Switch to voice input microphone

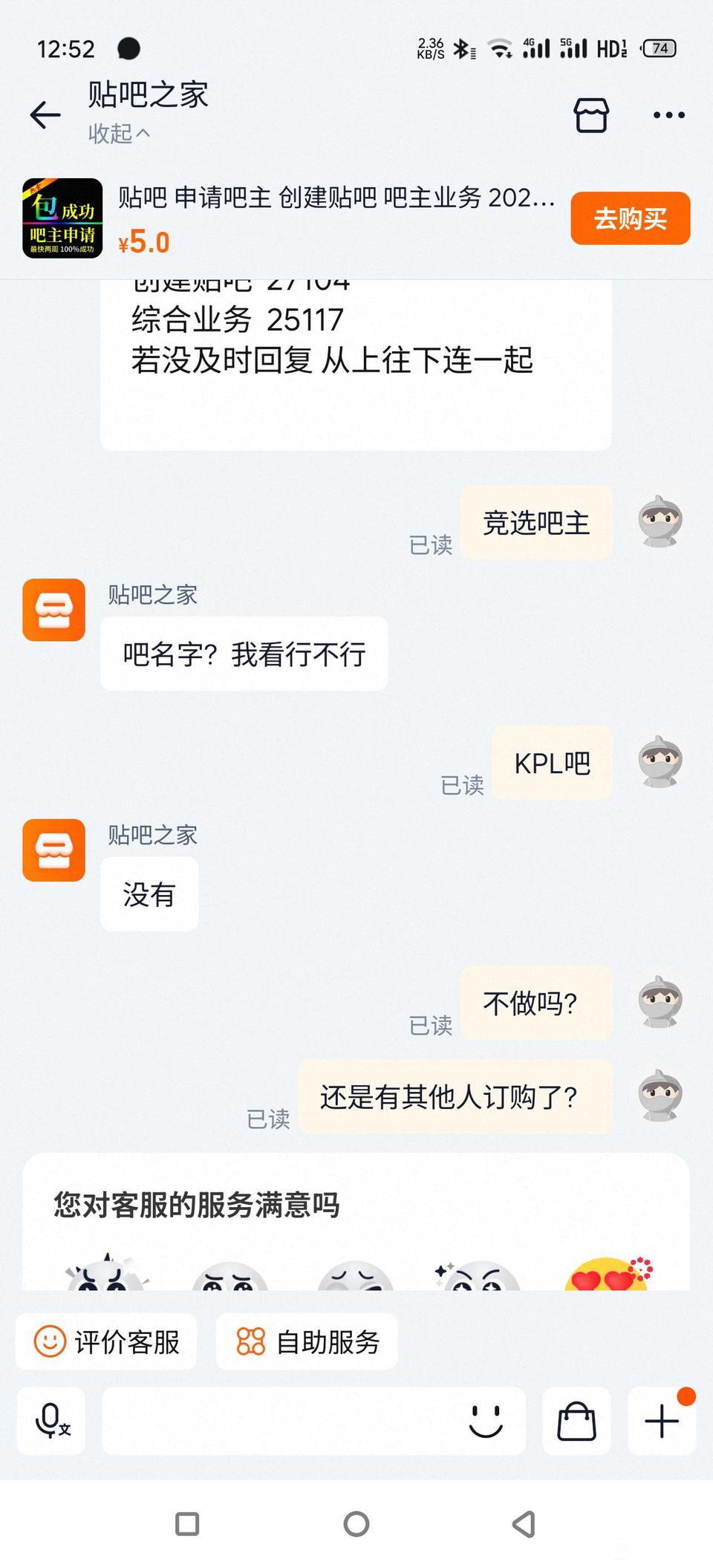click(x=51, y=1421)
